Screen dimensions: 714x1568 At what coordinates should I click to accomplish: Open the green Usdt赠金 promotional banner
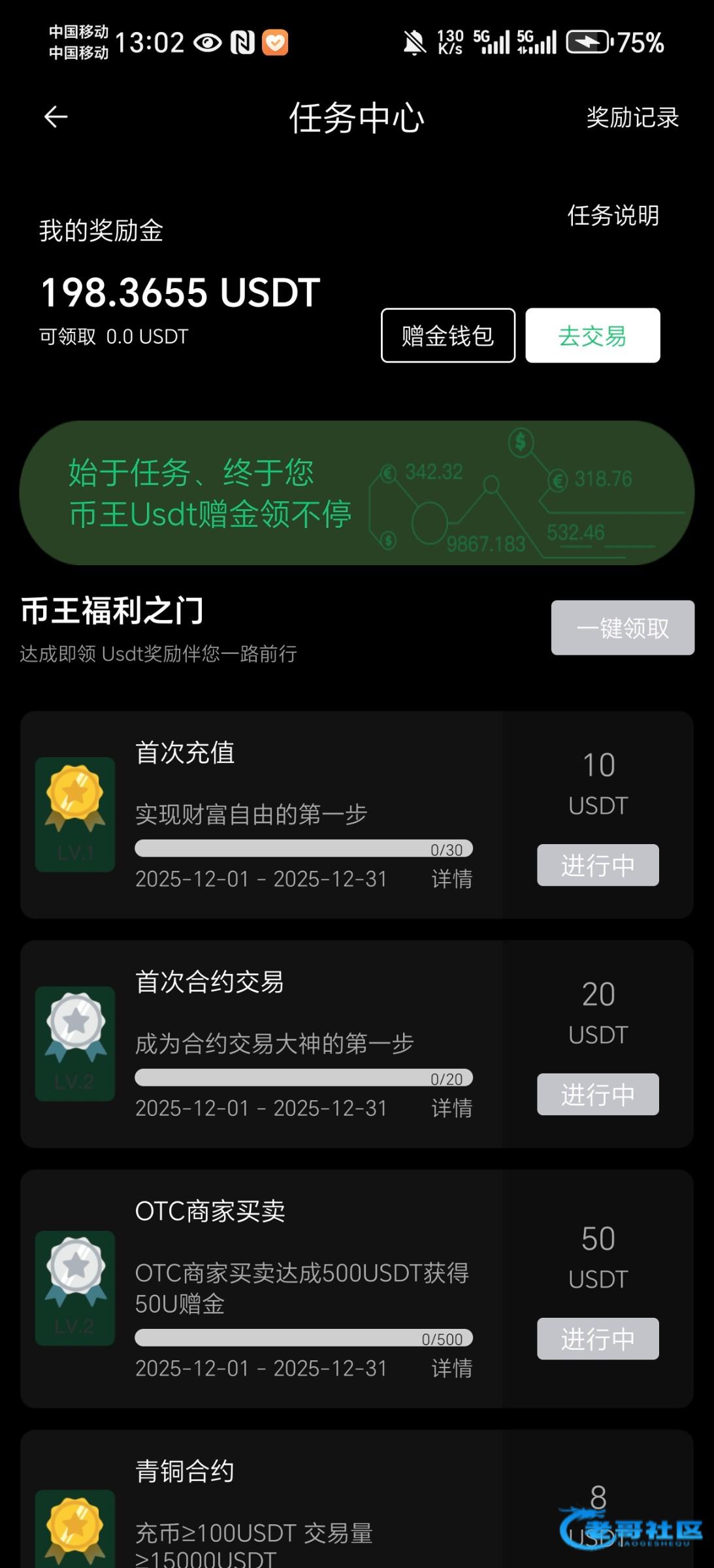[357, 493]
